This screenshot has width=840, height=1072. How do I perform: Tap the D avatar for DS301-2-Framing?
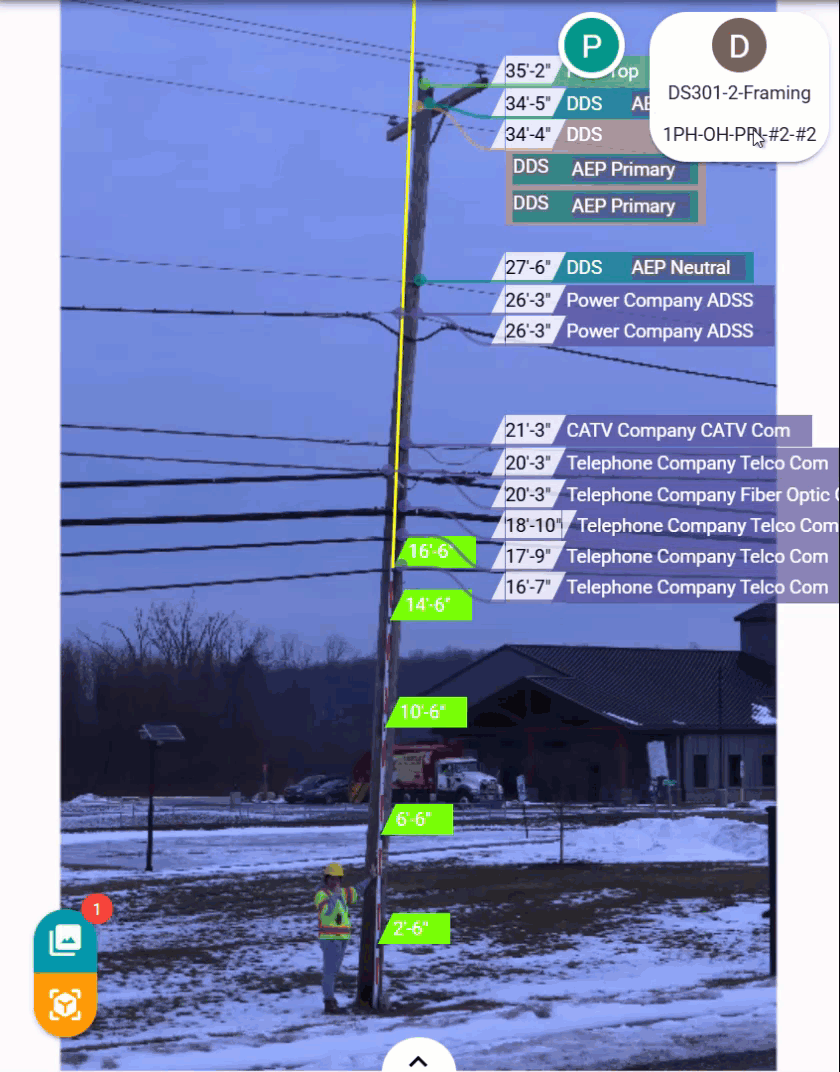[739, 46]
